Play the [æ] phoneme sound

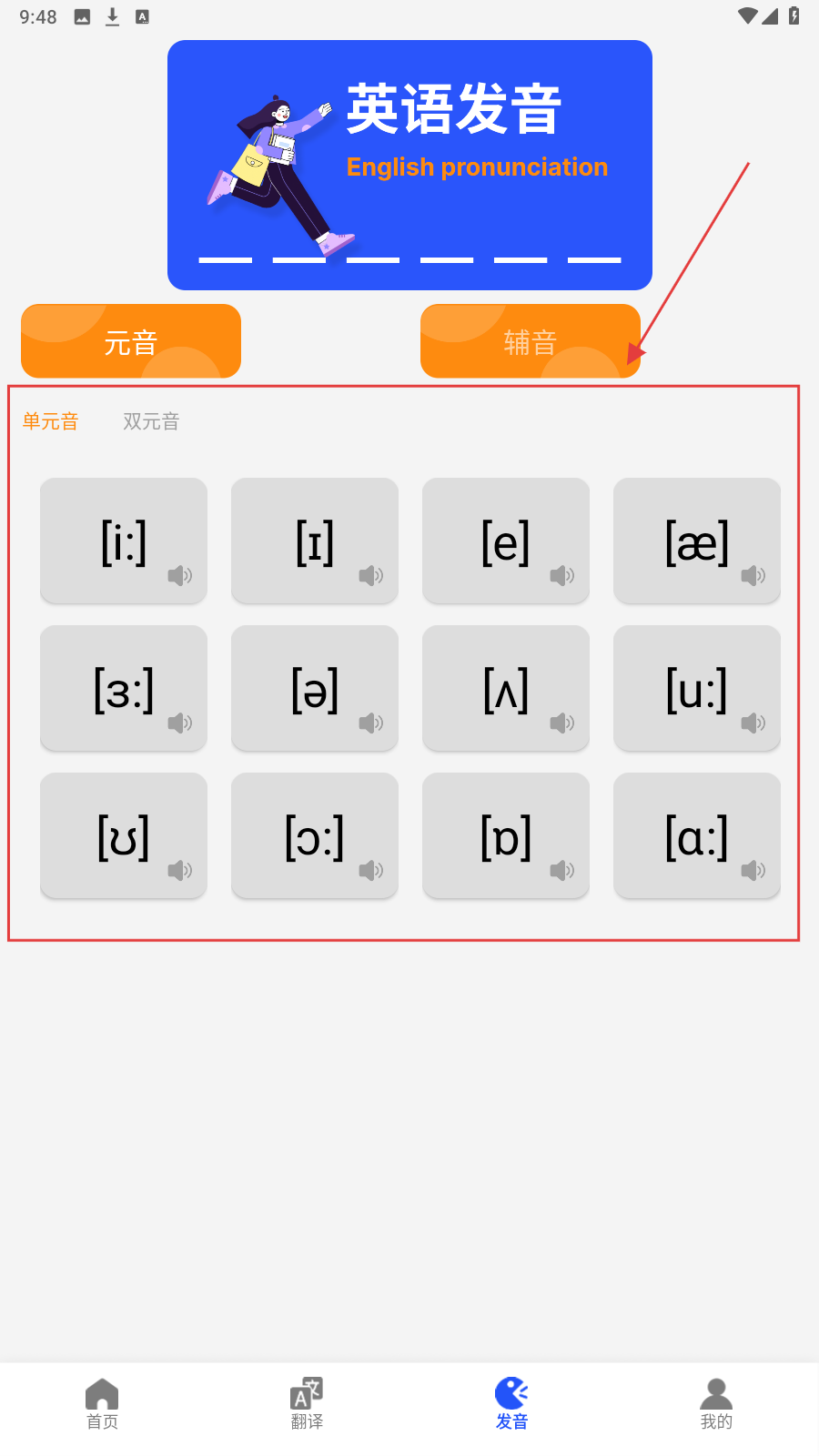pos(697,541)
